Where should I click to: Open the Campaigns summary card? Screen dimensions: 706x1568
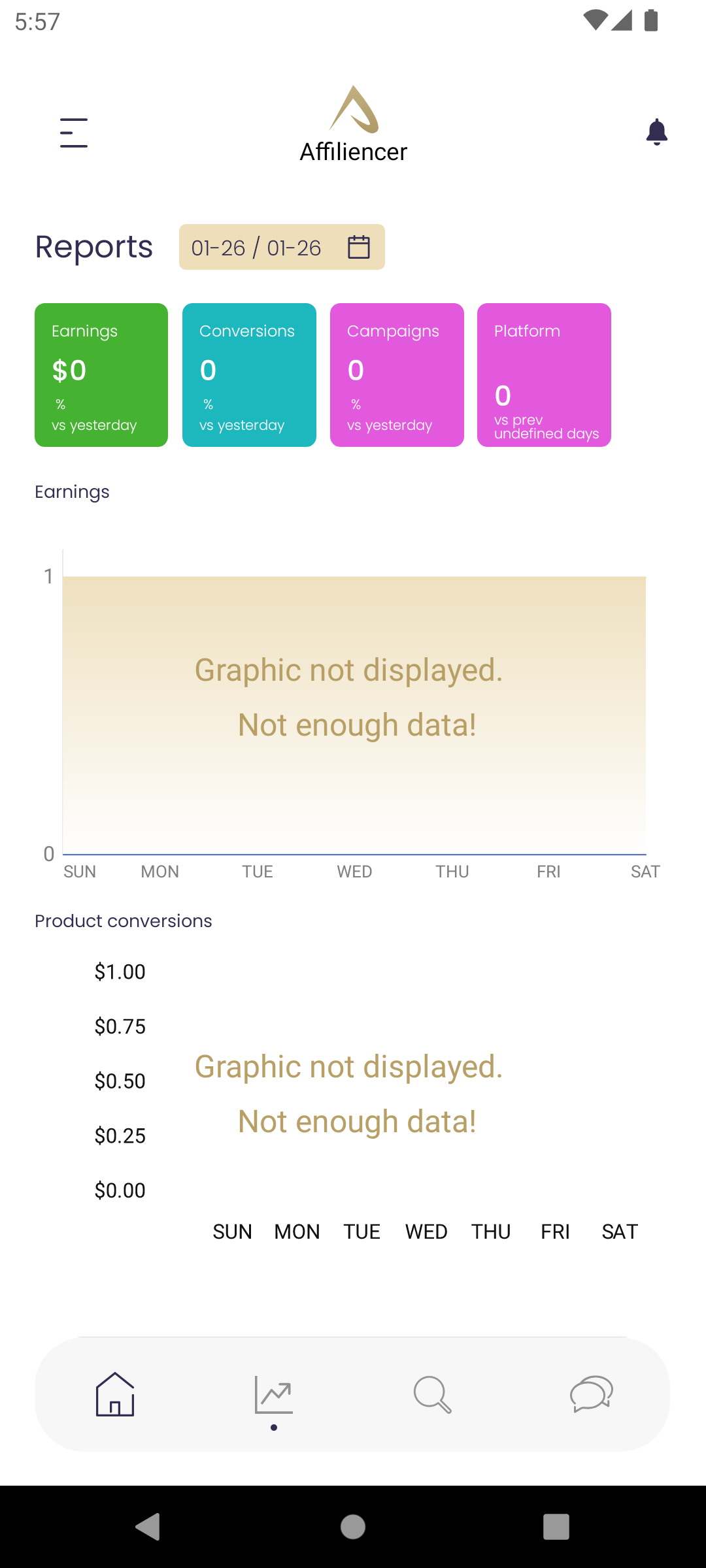click(397, 375)
